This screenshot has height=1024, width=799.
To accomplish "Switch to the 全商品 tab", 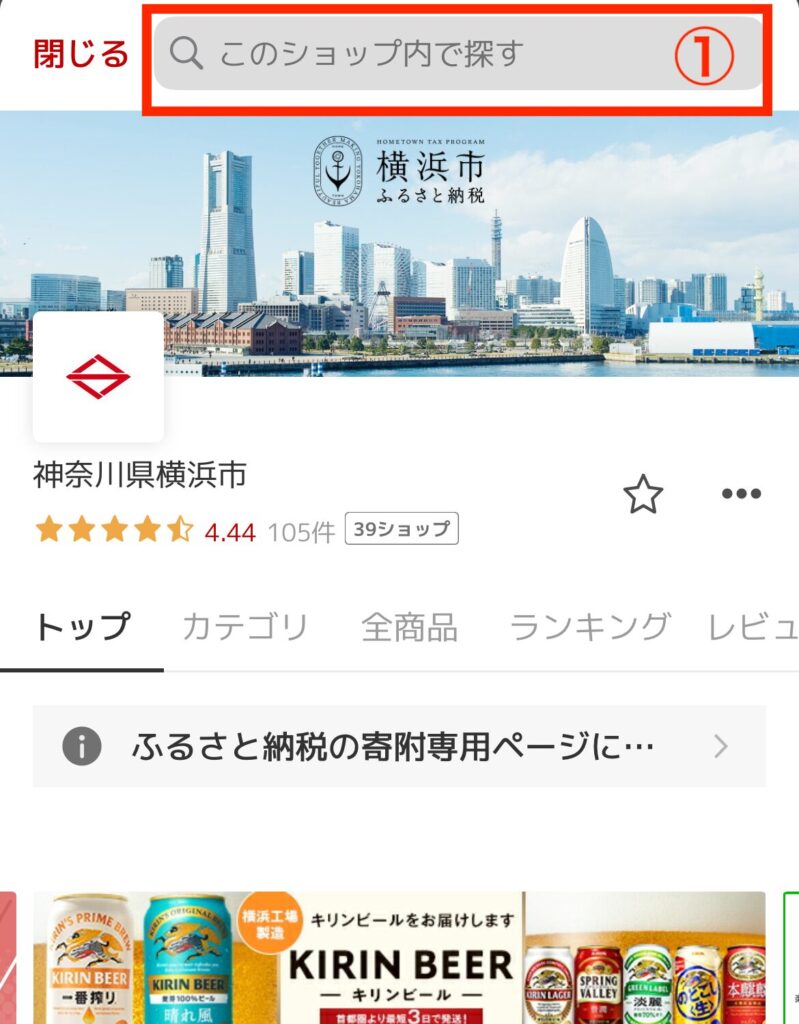I will coord(409,628).
